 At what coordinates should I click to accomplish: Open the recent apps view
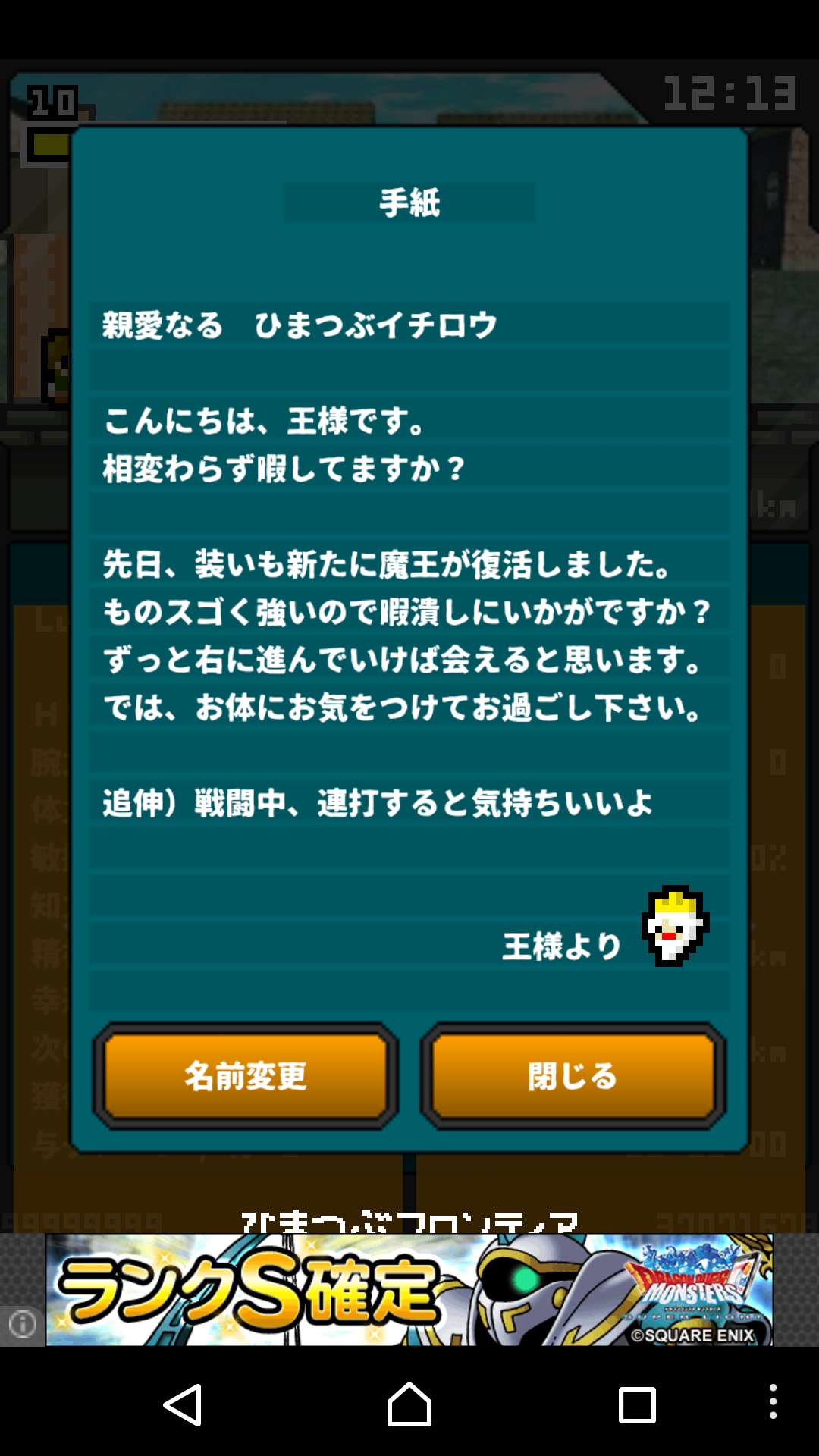coord(637,1404)
